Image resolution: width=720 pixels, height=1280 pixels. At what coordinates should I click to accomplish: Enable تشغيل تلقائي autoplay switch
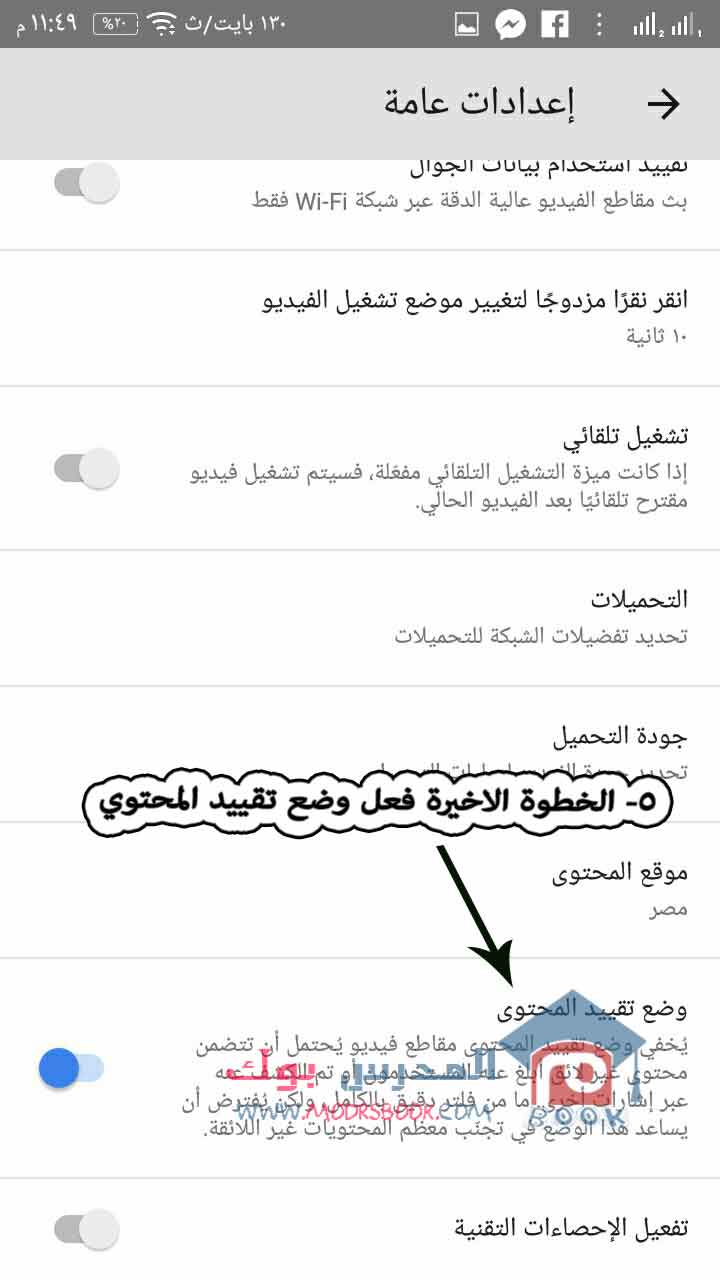pos(86,467)
